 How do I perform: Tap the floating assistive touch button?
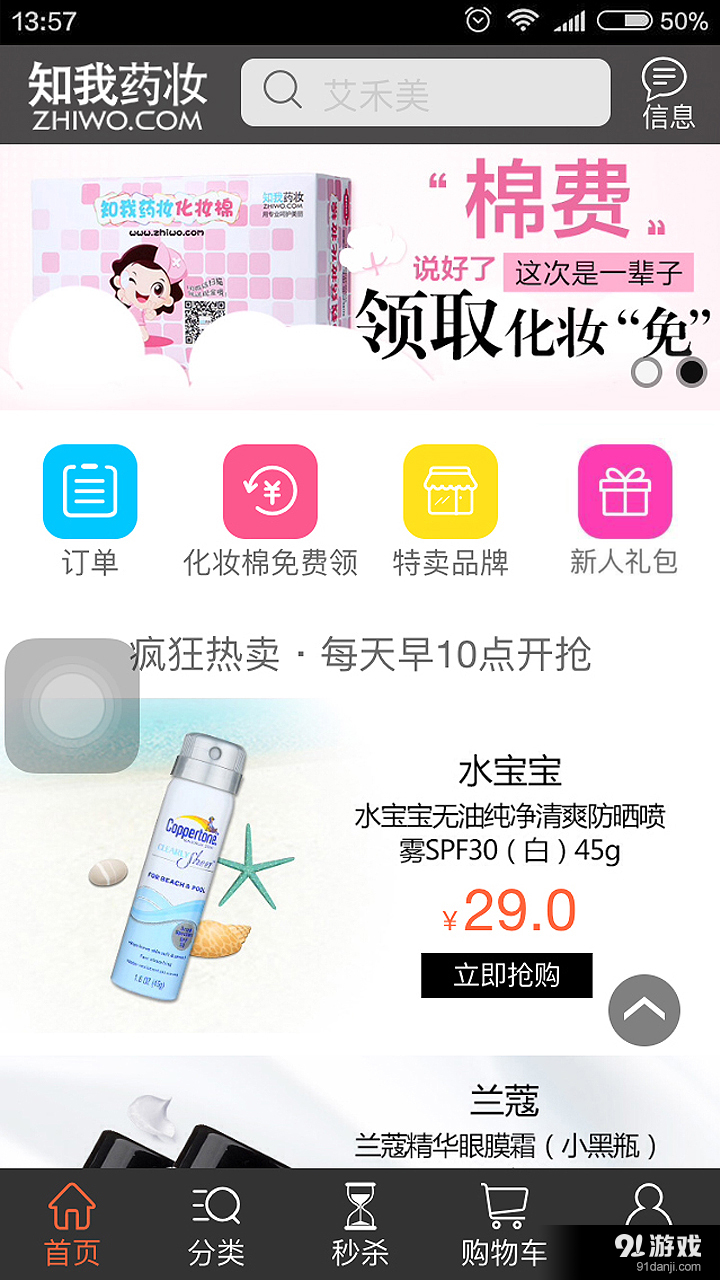[72, 707]
